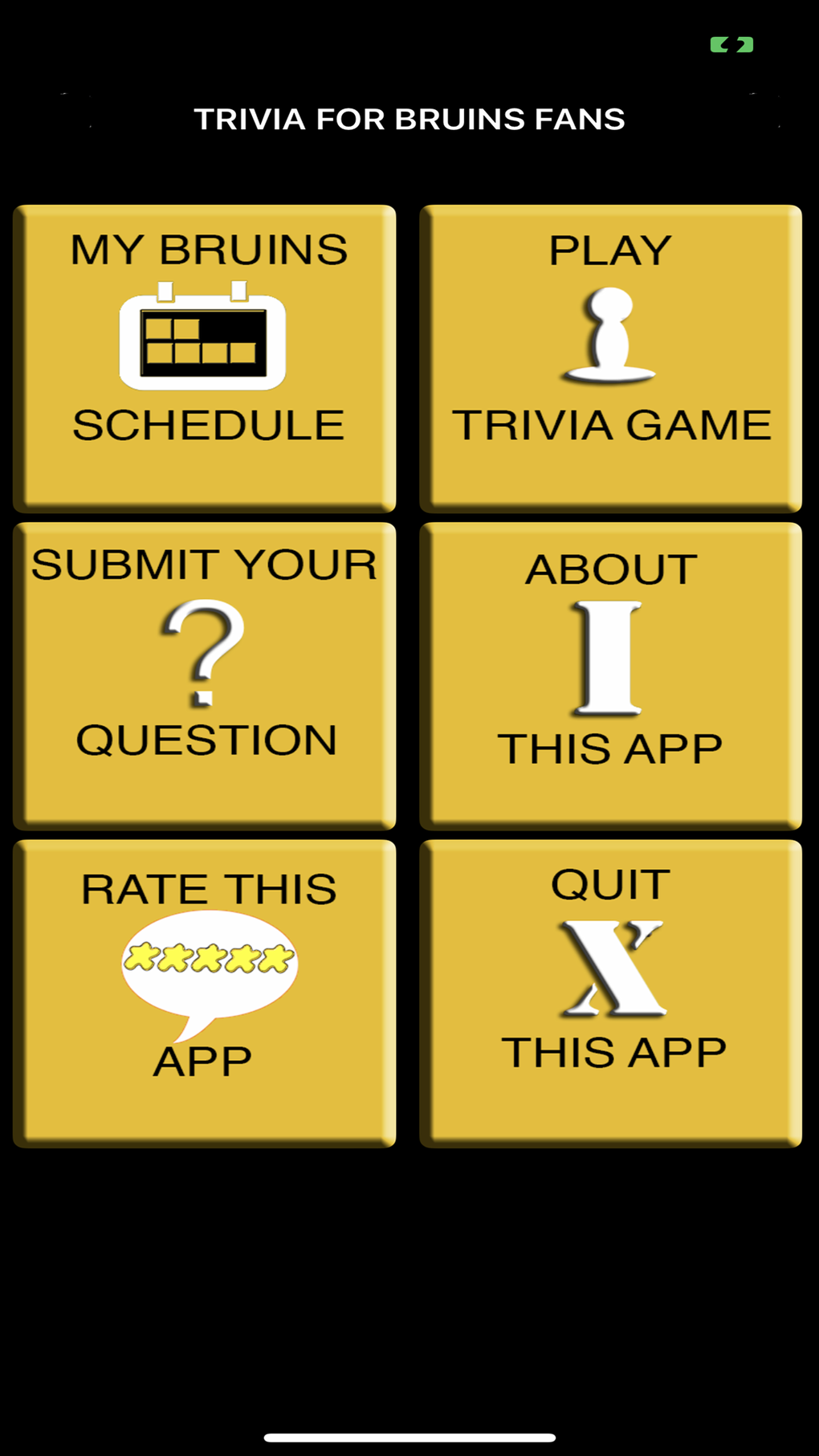819x1456 pixels.
Task: Choose Quit This App
Action: click(x=610, y=993)
